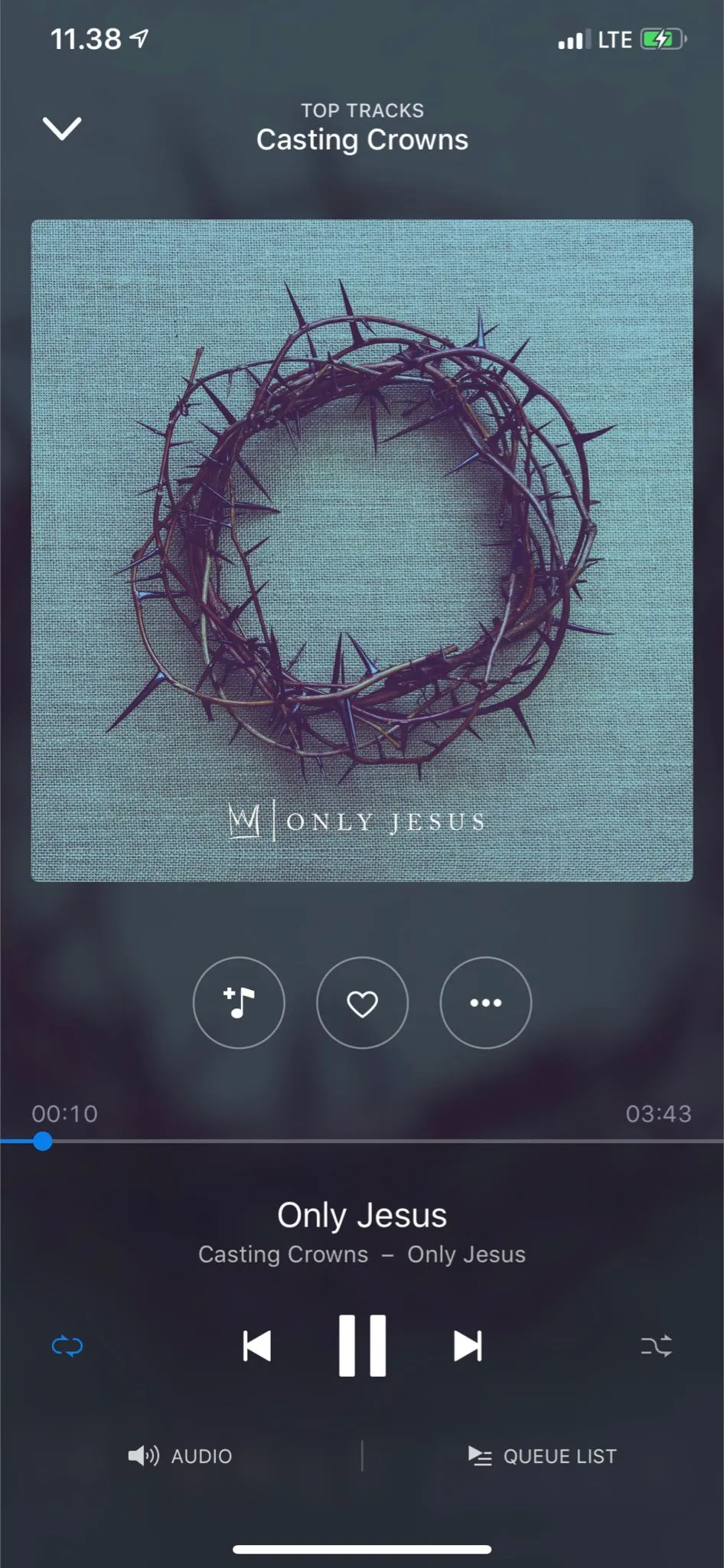Screen dimensions: 724x1568
Task: Collapse the player with the down chevron
Action: click(61, 128)
